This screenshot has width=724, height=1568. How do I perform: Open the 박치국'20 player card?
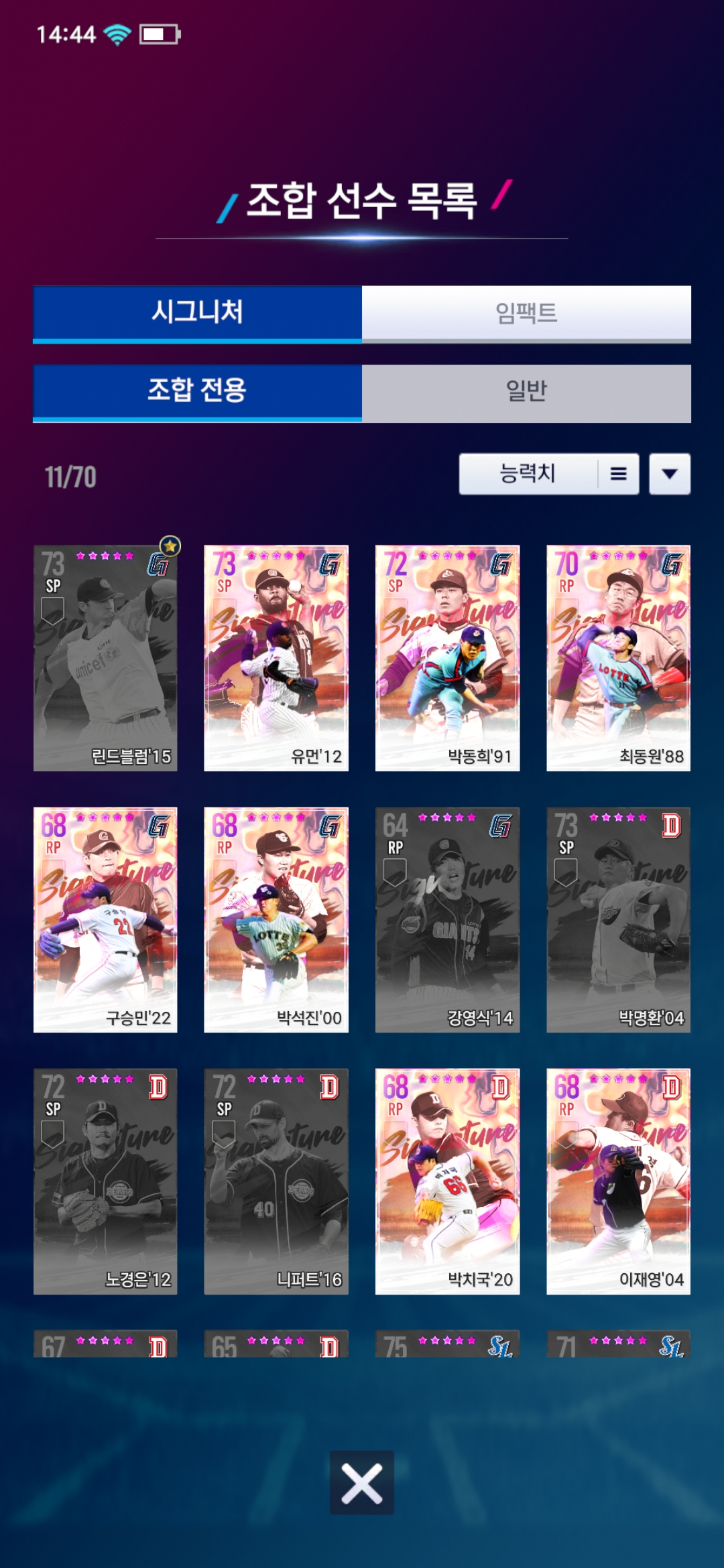click(x=447, y=1181)
